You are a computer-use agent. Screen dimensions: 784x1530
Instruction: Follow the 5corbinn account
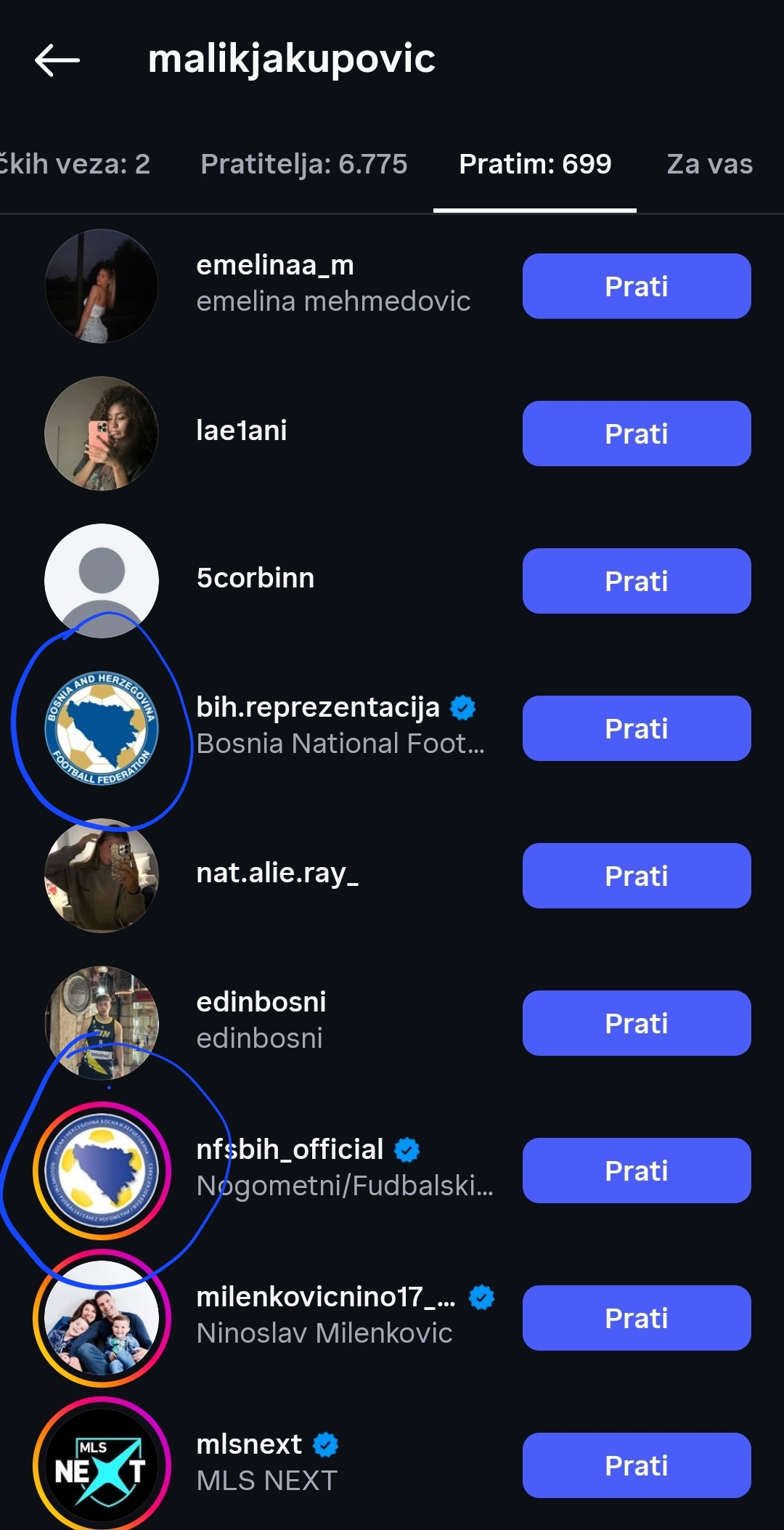(636, 581)
